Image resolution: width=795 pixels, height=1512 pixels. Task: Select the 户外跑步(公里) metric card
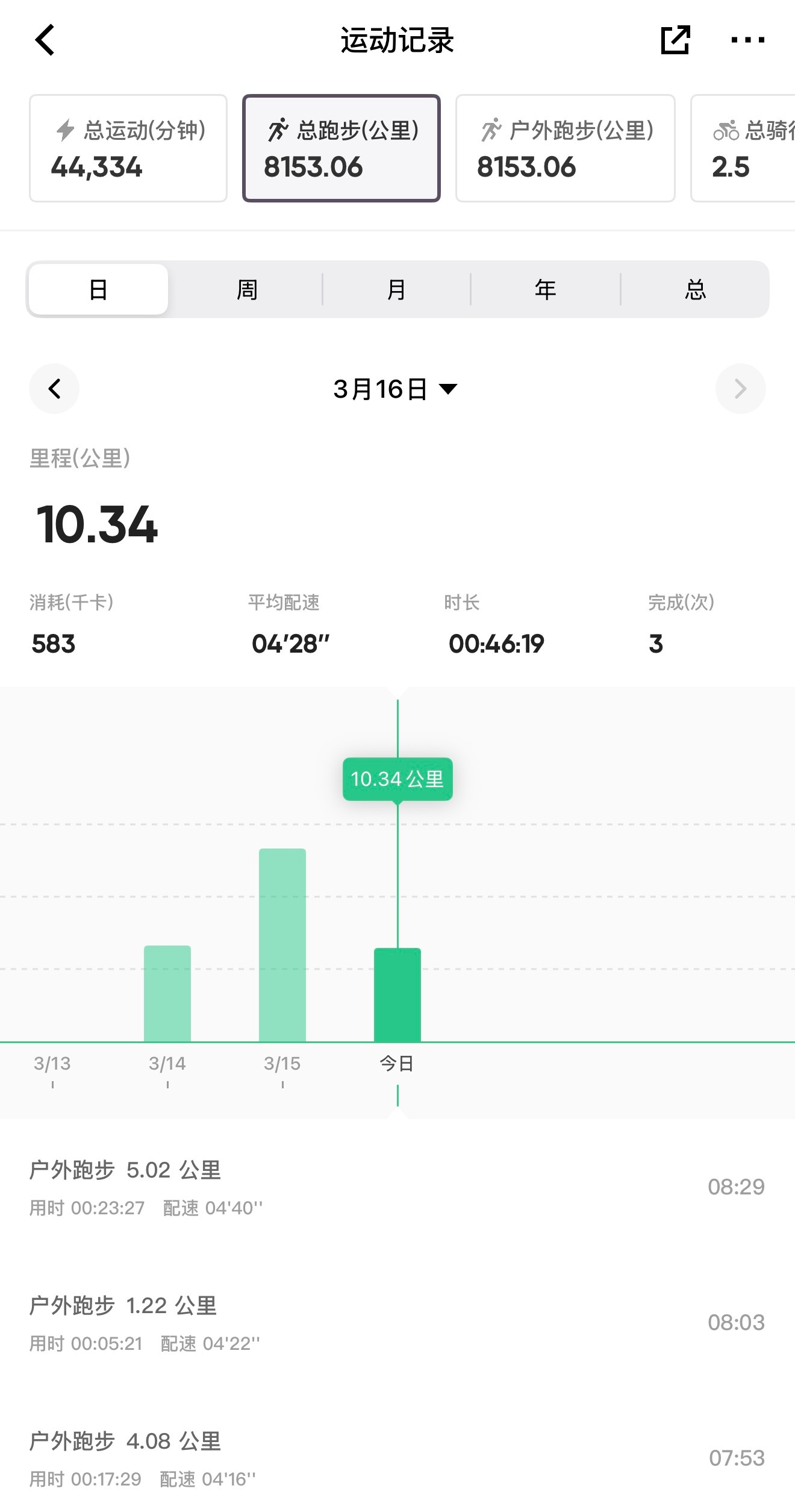[564, 148]
